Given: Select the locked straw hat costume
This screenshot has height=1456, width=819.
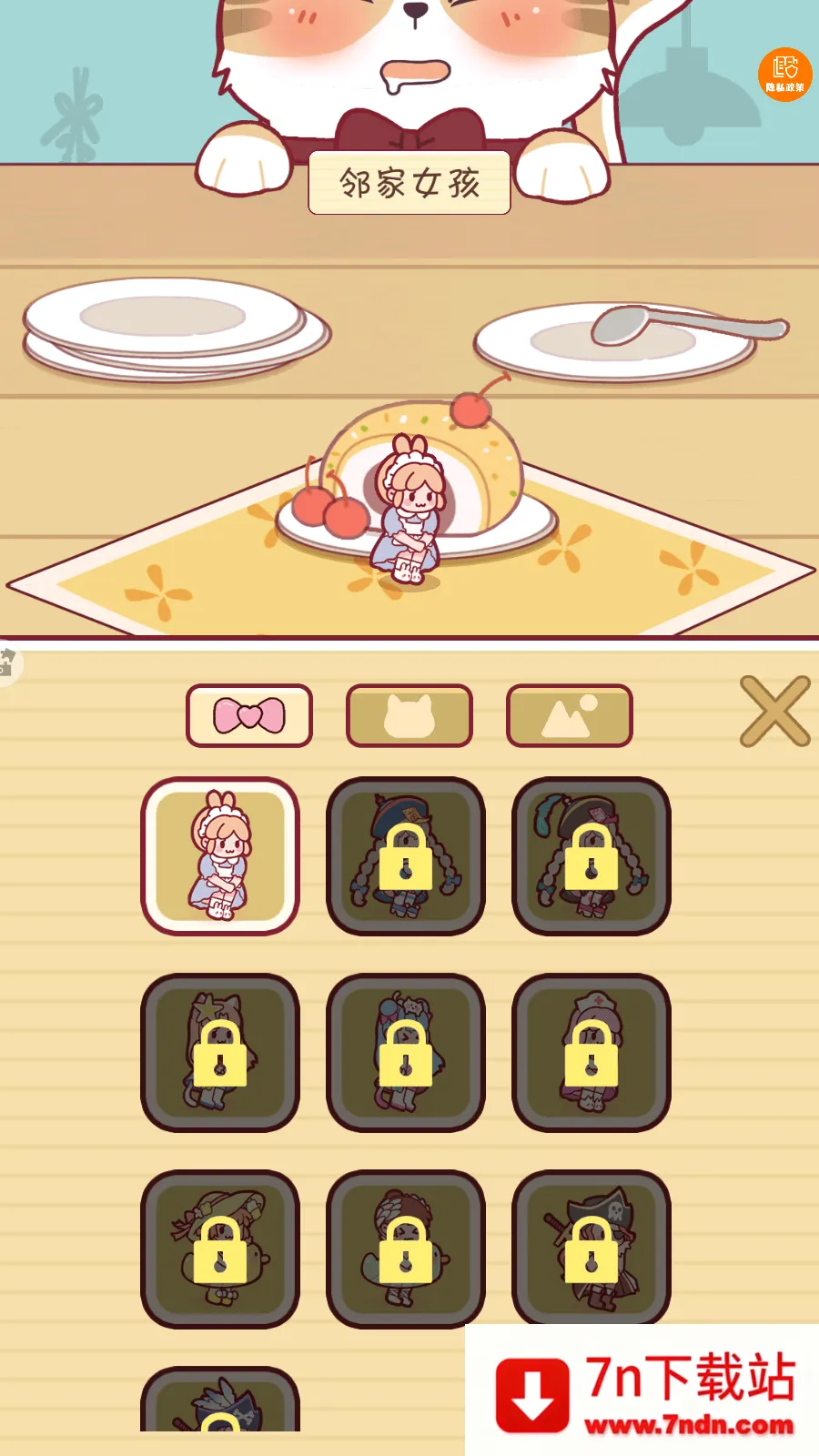Looking at the screenshot, I should (220, 1249).
